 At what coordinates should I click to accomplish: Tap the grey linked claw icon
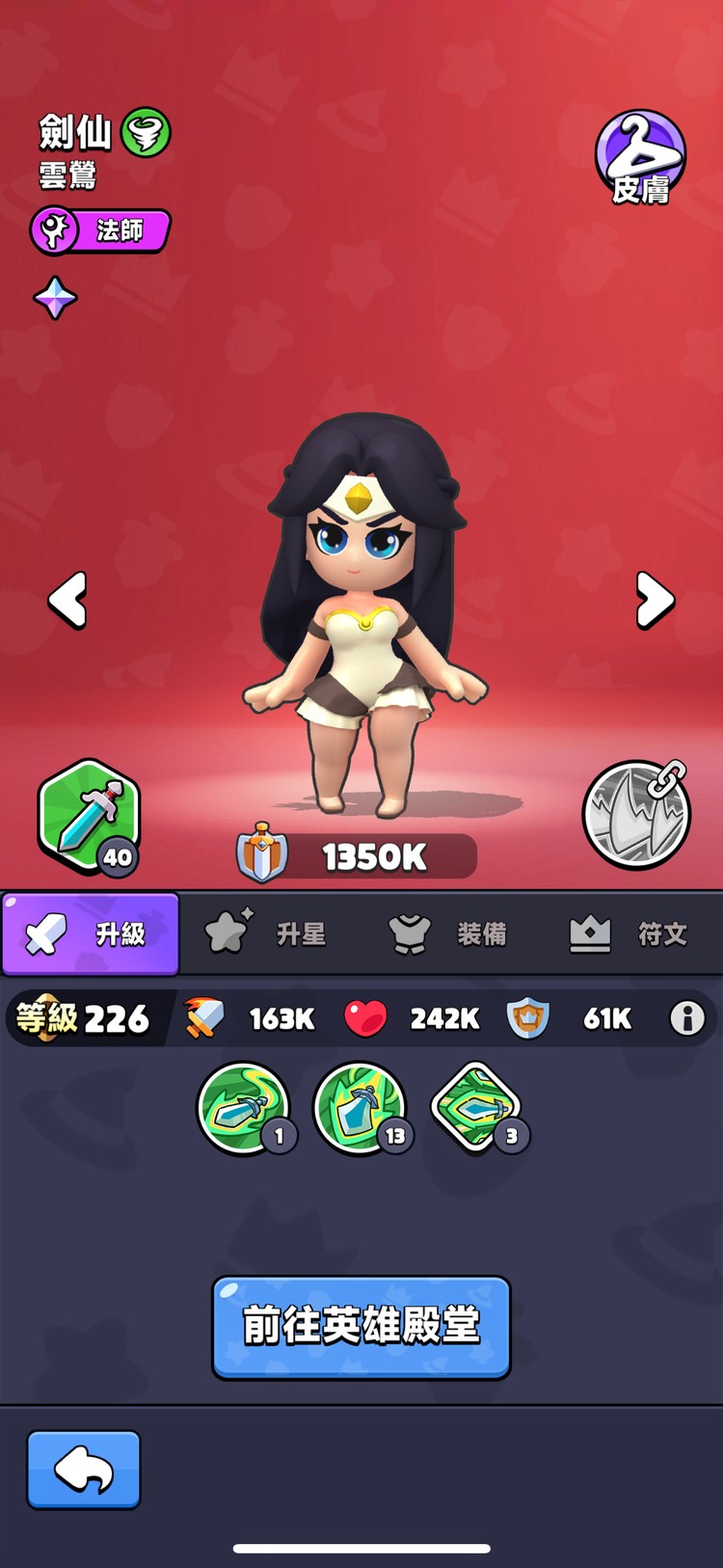pyautogui.click(x=636, y=814)
